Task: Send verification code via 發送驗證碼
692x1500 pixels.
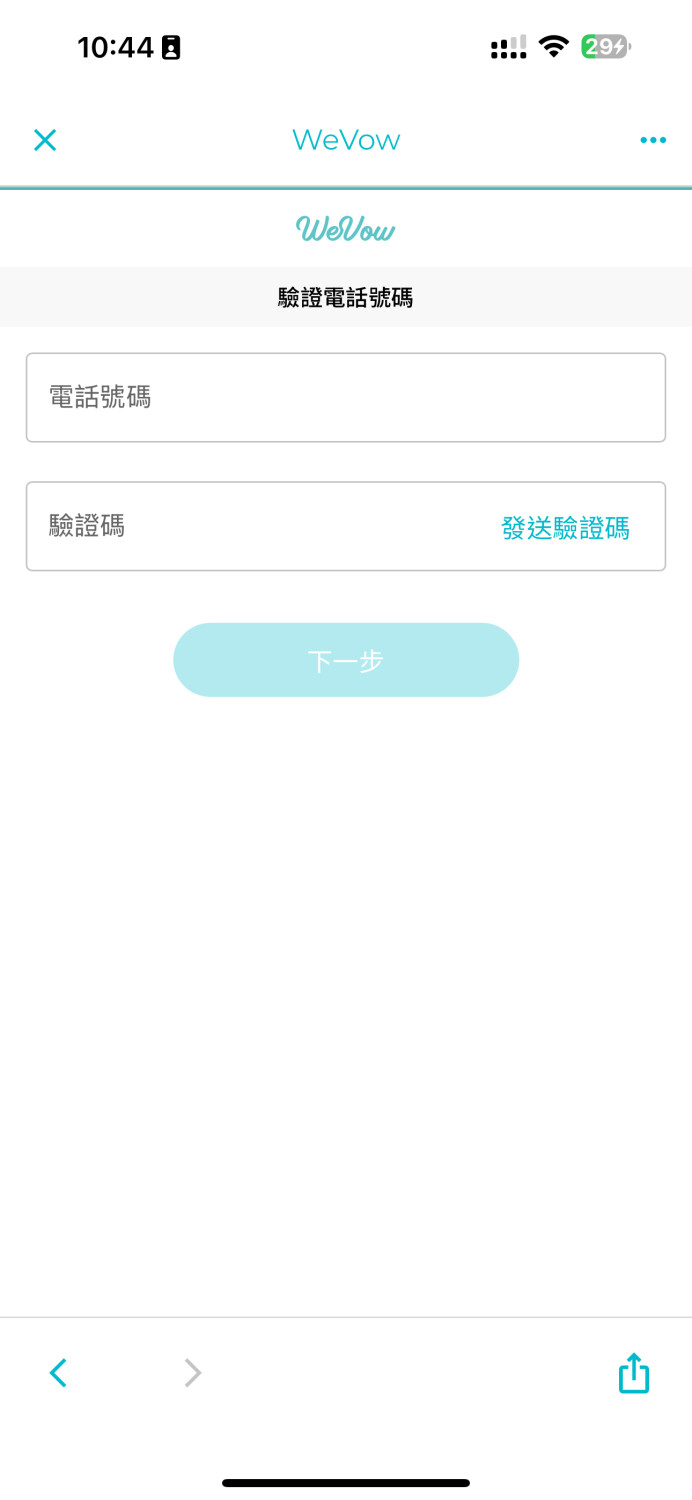Action: click(565, 528)
